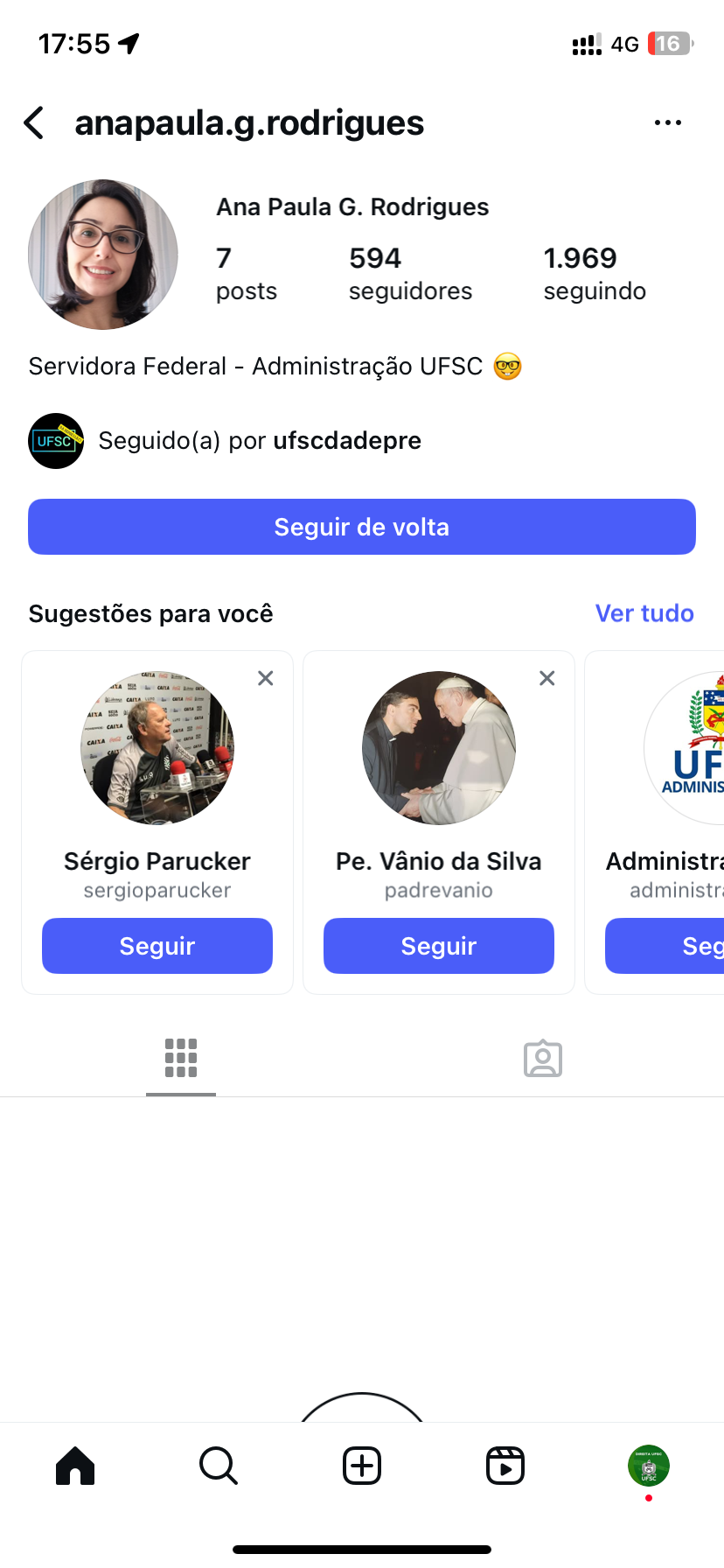Go to the home feed
724x1568 pixels.
point(75,1466)
